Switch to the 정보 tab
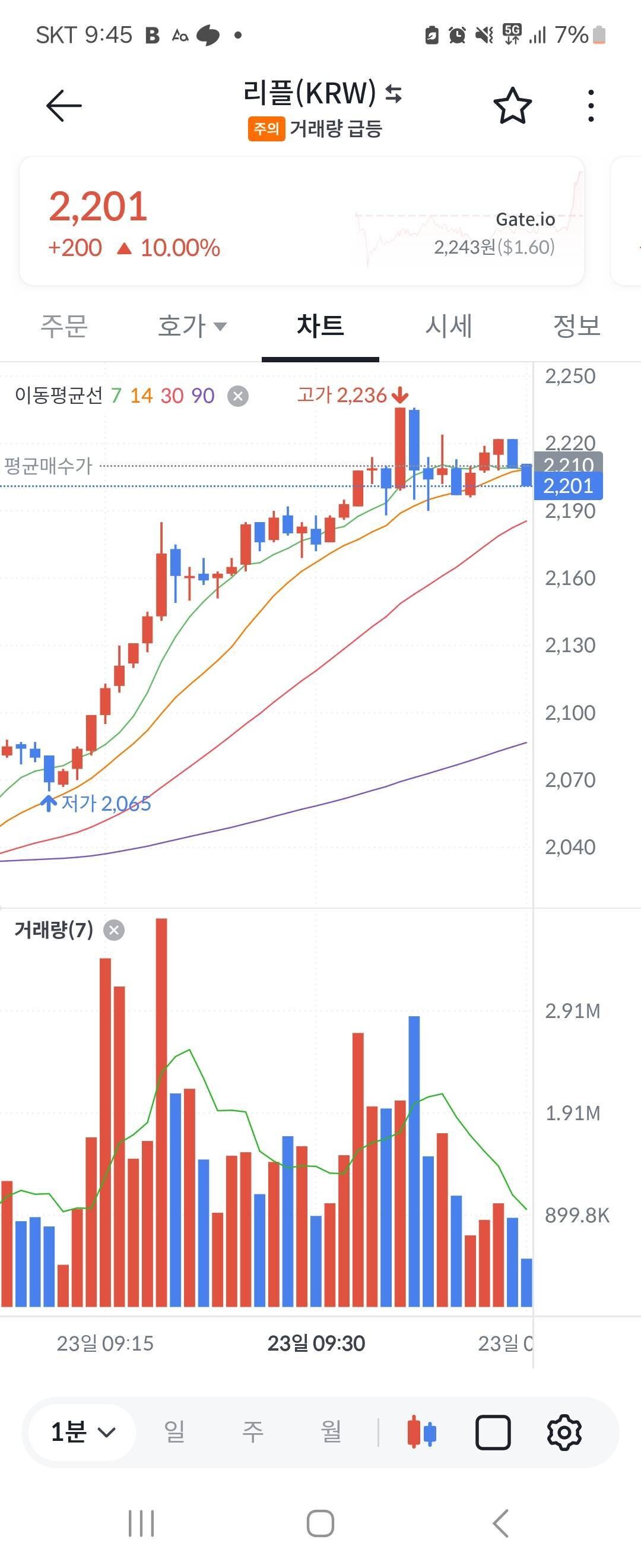Viewport: 641px width, 1568px height. point(576,325)
